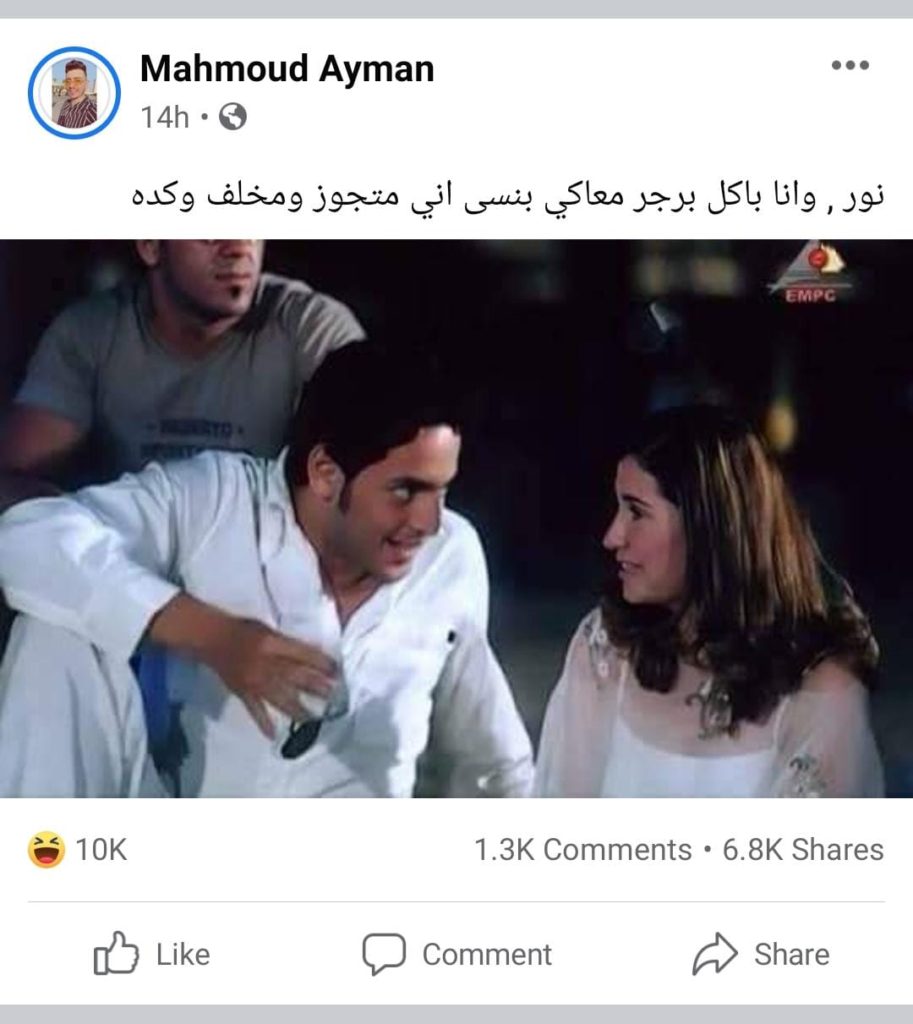Open Mahmoud Ayman's profile name link

287,69
